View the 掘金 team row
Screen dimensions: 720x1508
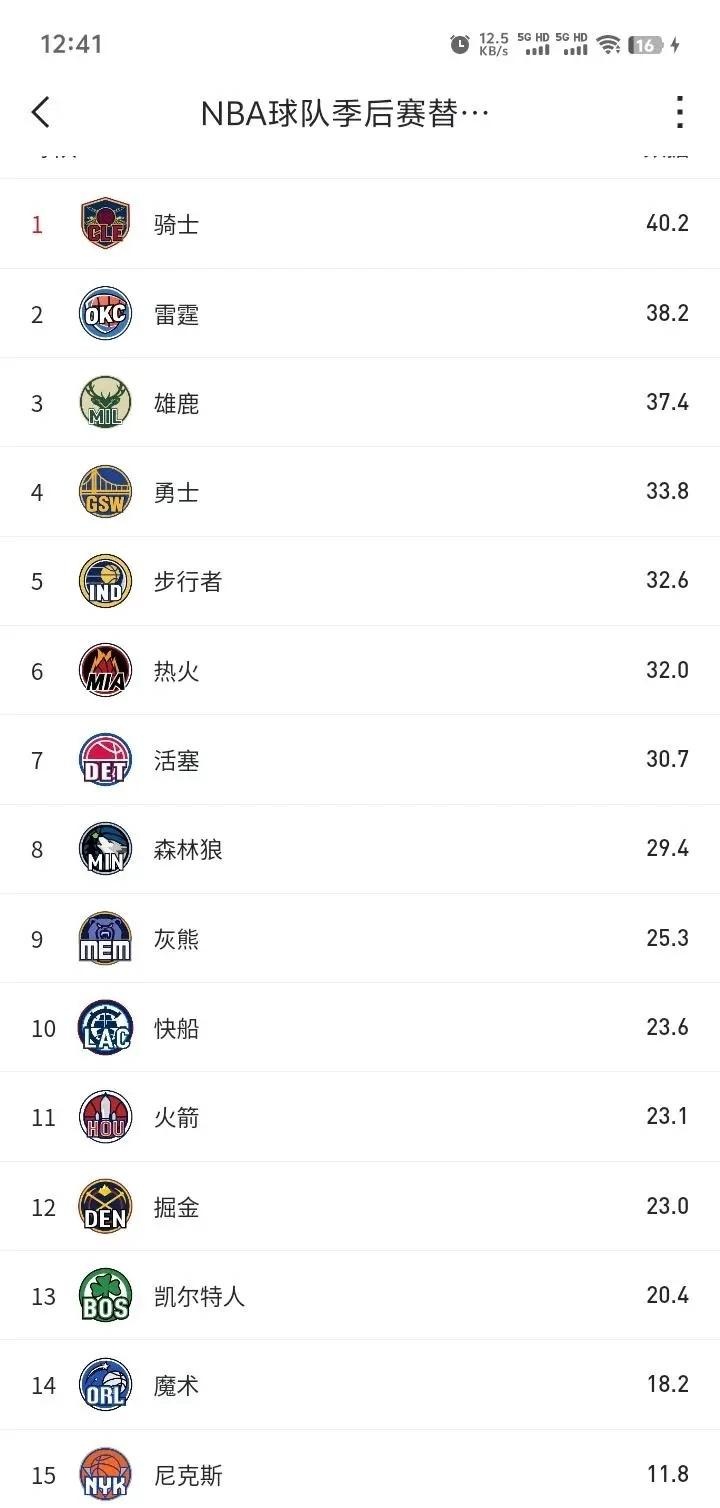360,1207
